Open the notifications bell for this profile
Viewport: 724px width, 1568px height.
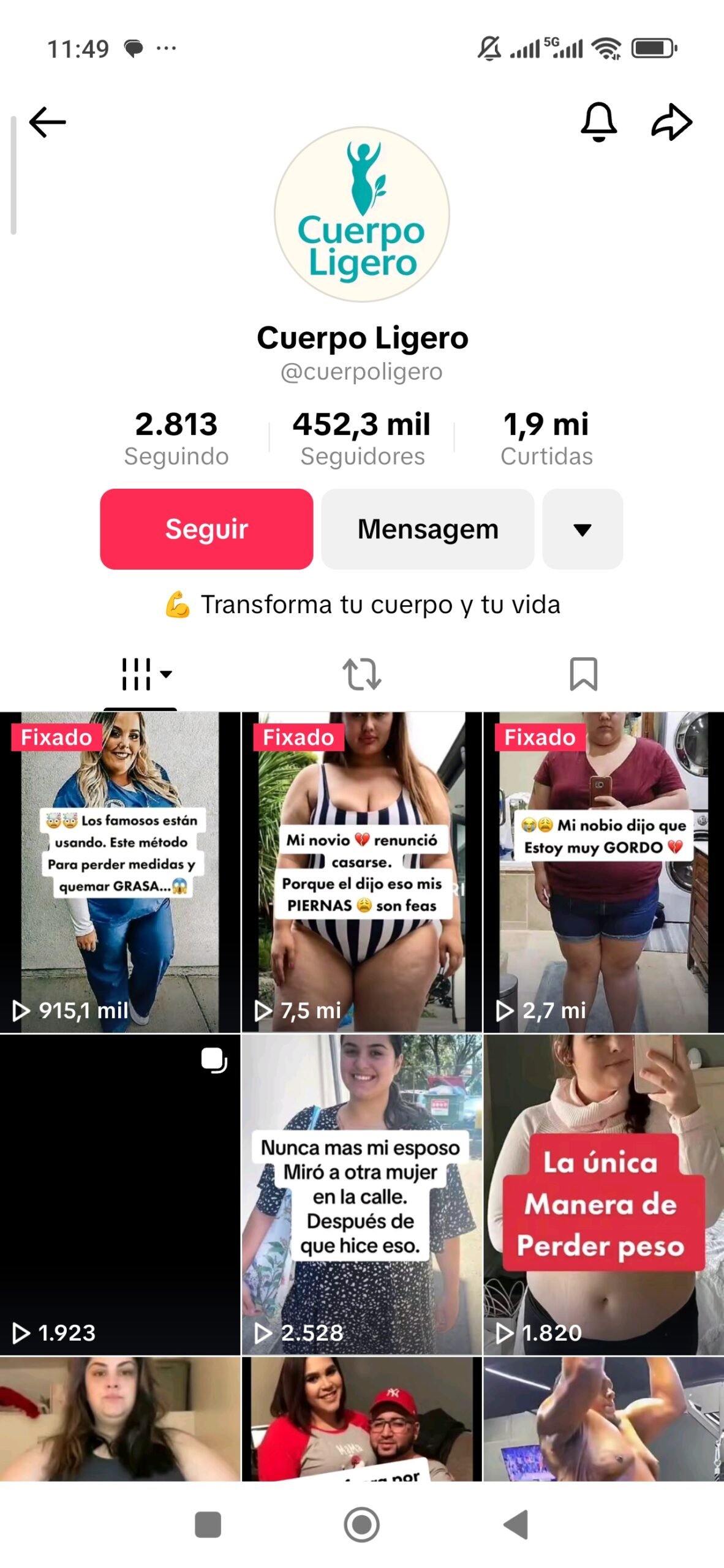[x=598, y=122]
